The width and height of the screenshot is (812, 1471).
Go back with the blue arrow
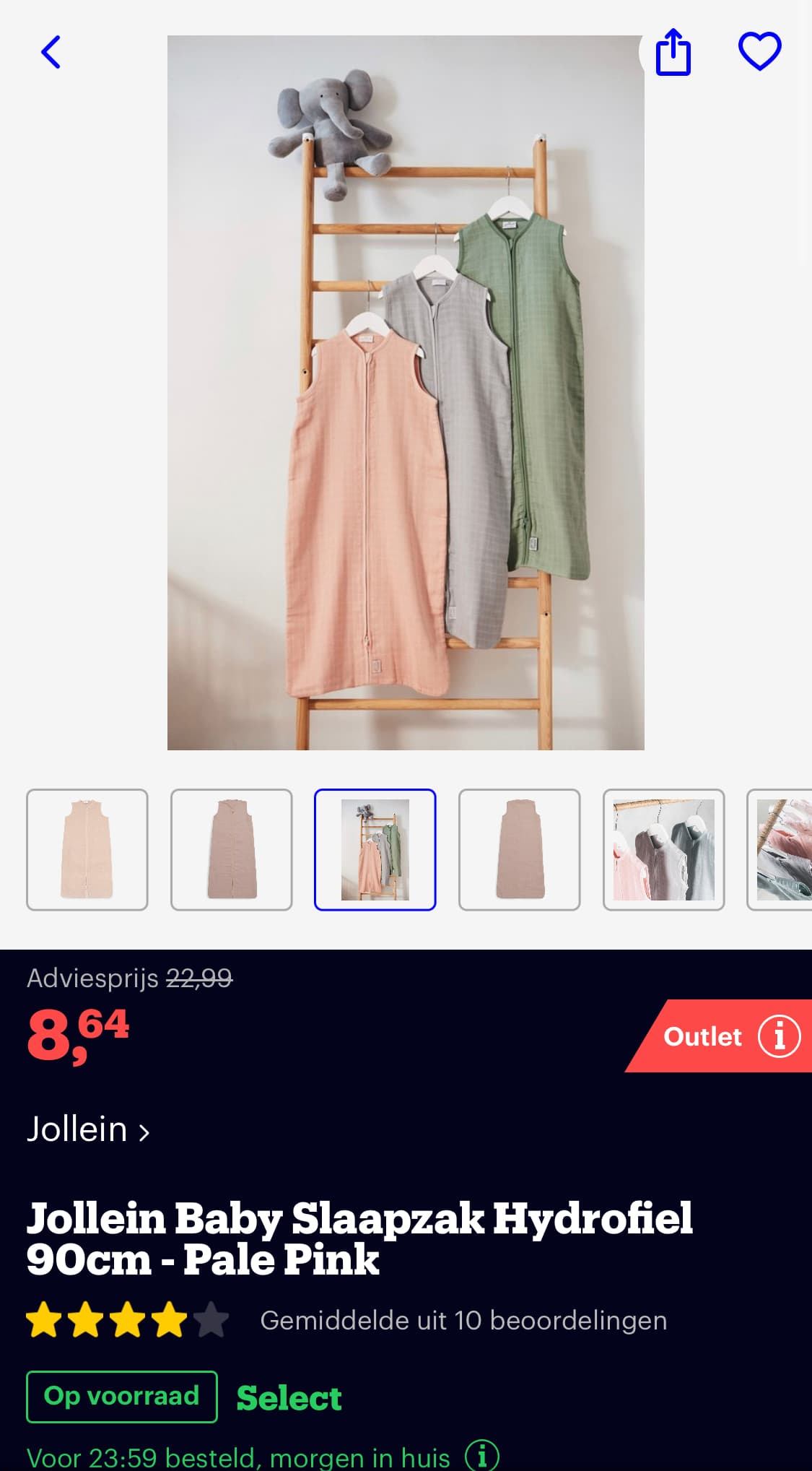coord(51,53)
